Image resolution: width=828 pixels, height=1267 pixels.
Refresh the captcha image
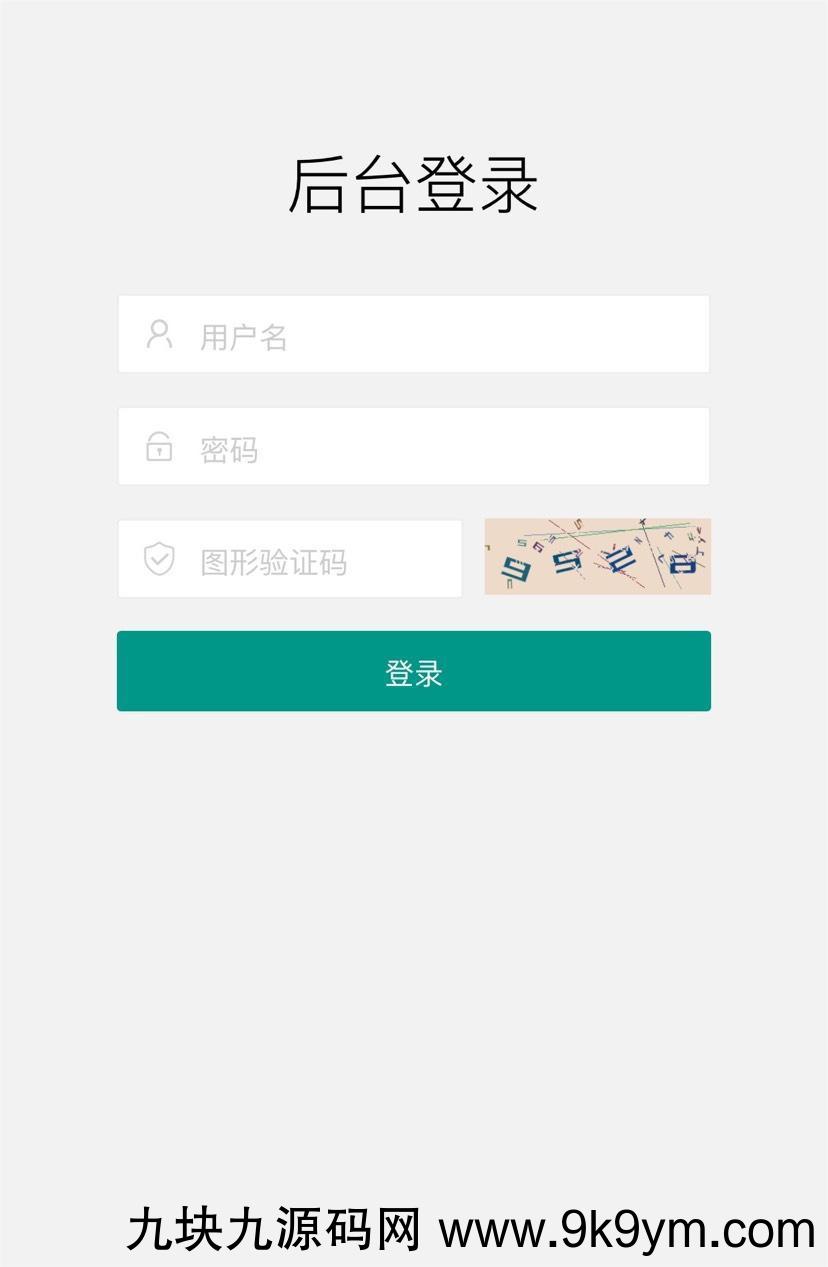[x=597, y=557]
